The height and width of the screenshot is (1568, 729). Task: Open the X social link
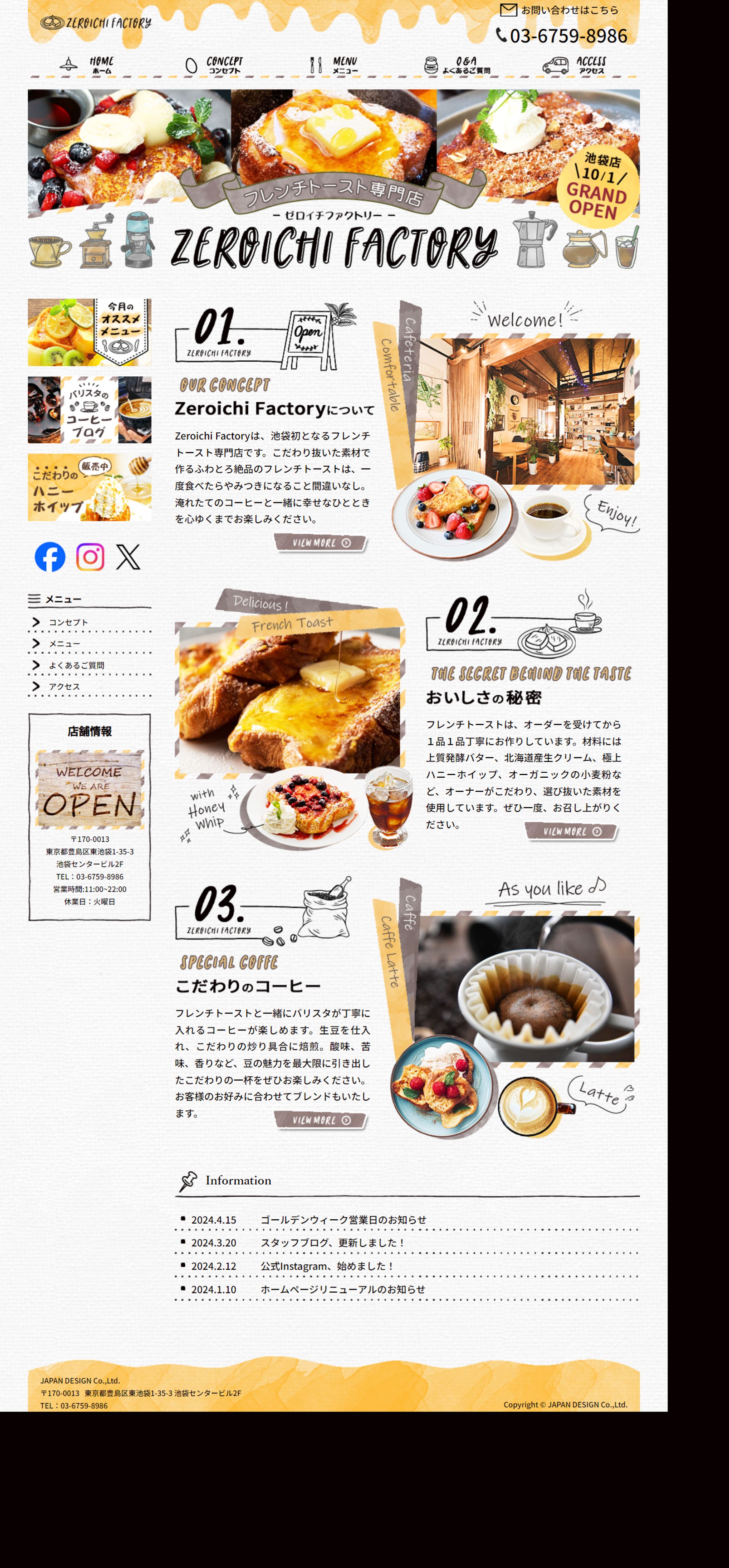(x=128, y=557)
